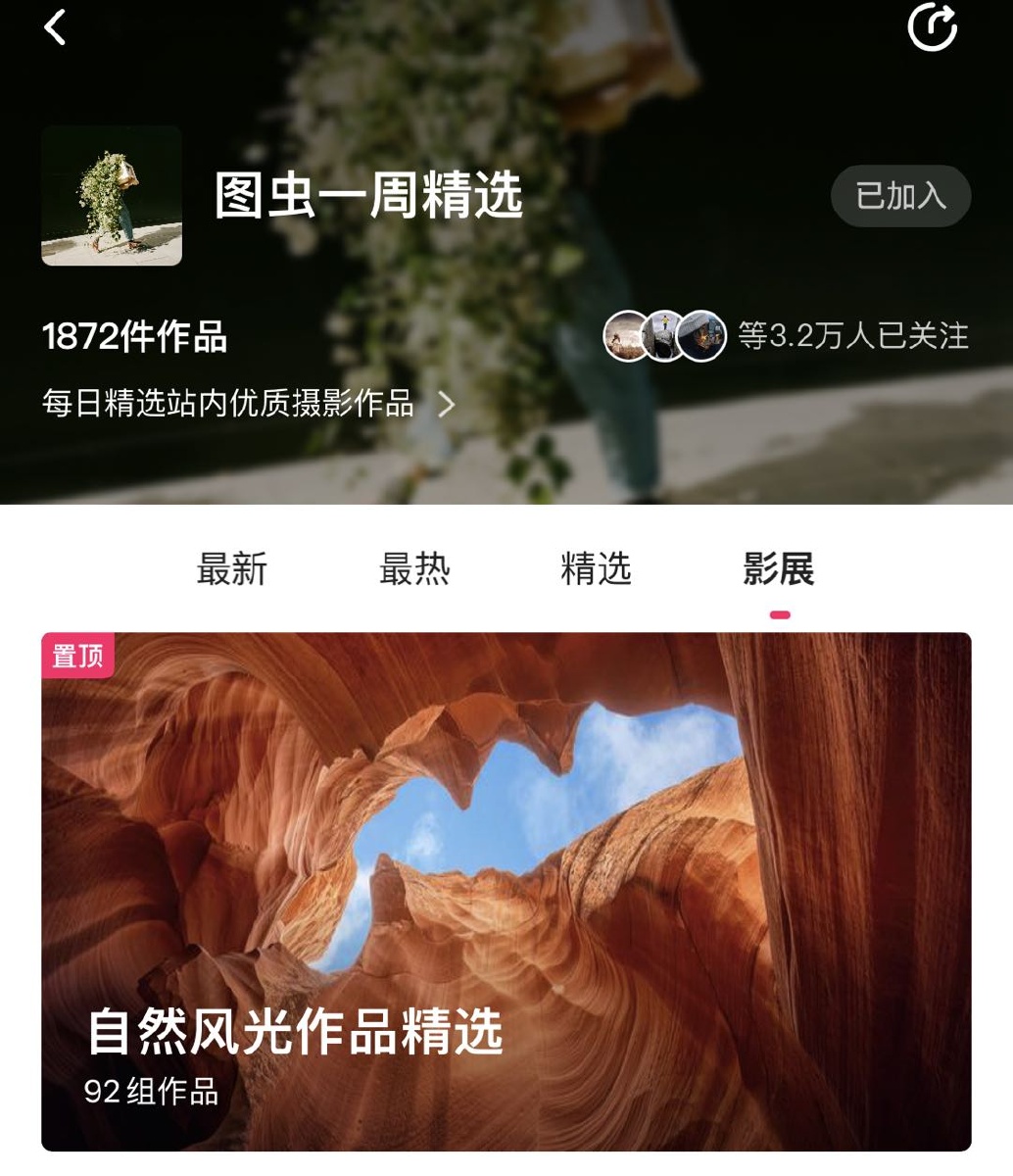Switch to the 精选 tab
The image size is (1013, 1176).
pyautogui.click(x=596, y=568)
